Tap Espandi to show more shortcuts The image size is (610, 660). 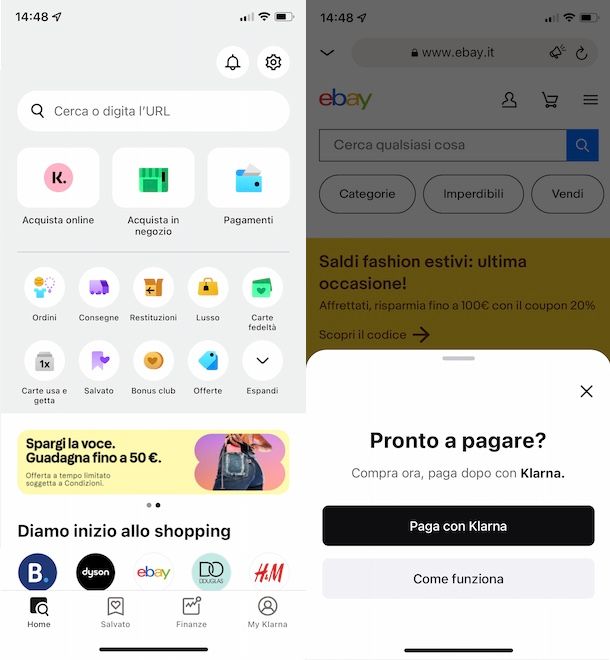[x=262, y=361]
